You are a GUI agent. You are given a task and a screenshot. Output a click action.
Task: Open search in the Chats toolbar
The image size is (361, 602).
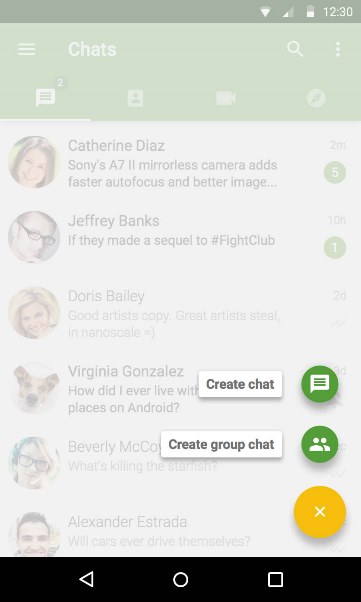[295, 49]
